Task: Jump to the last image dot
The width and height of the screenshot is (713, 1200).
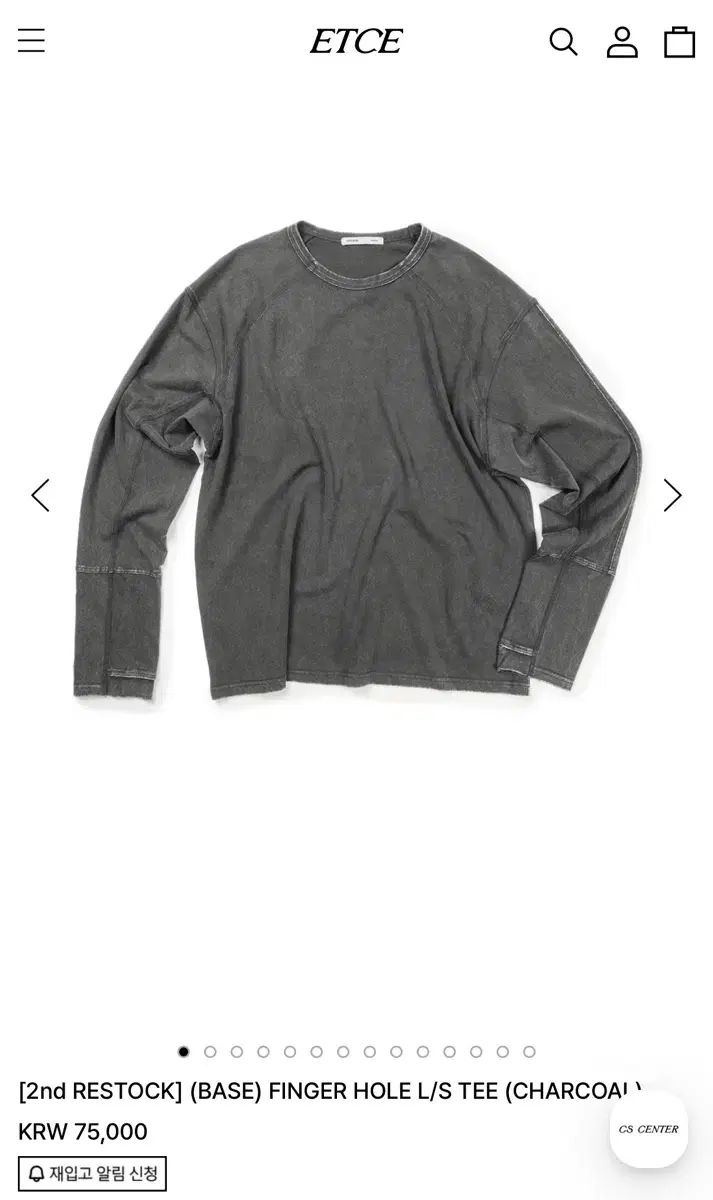Action: click(x=529, y=1051)
